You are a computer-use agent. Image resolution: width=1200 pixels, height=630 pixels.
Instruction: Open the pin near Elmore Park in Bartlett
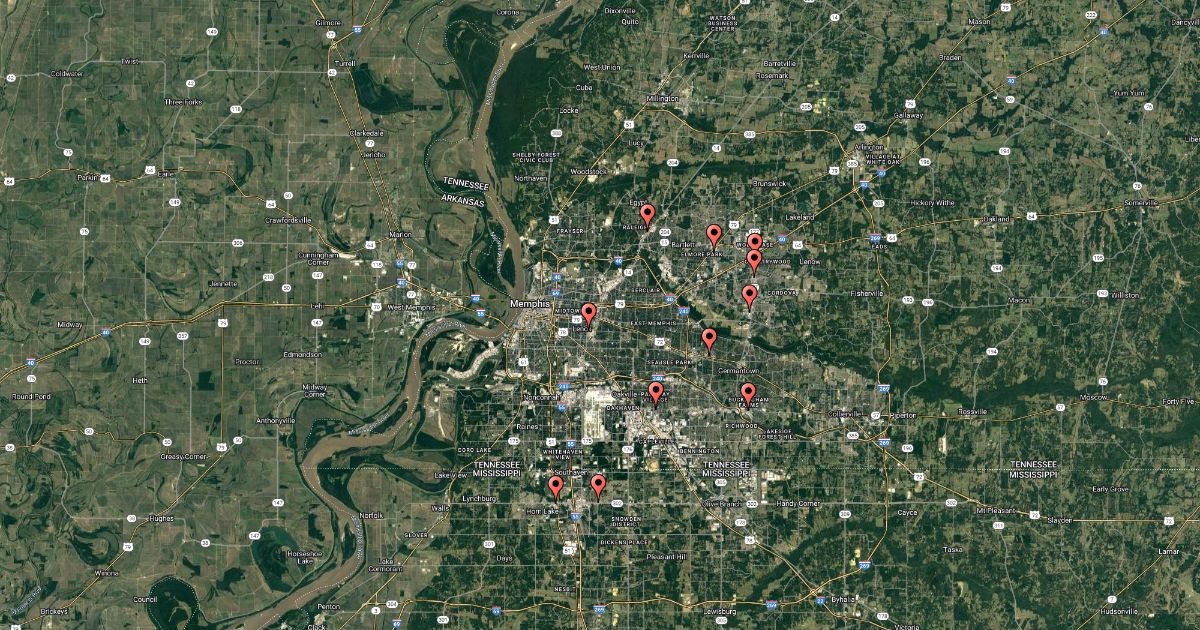point(714,236)
